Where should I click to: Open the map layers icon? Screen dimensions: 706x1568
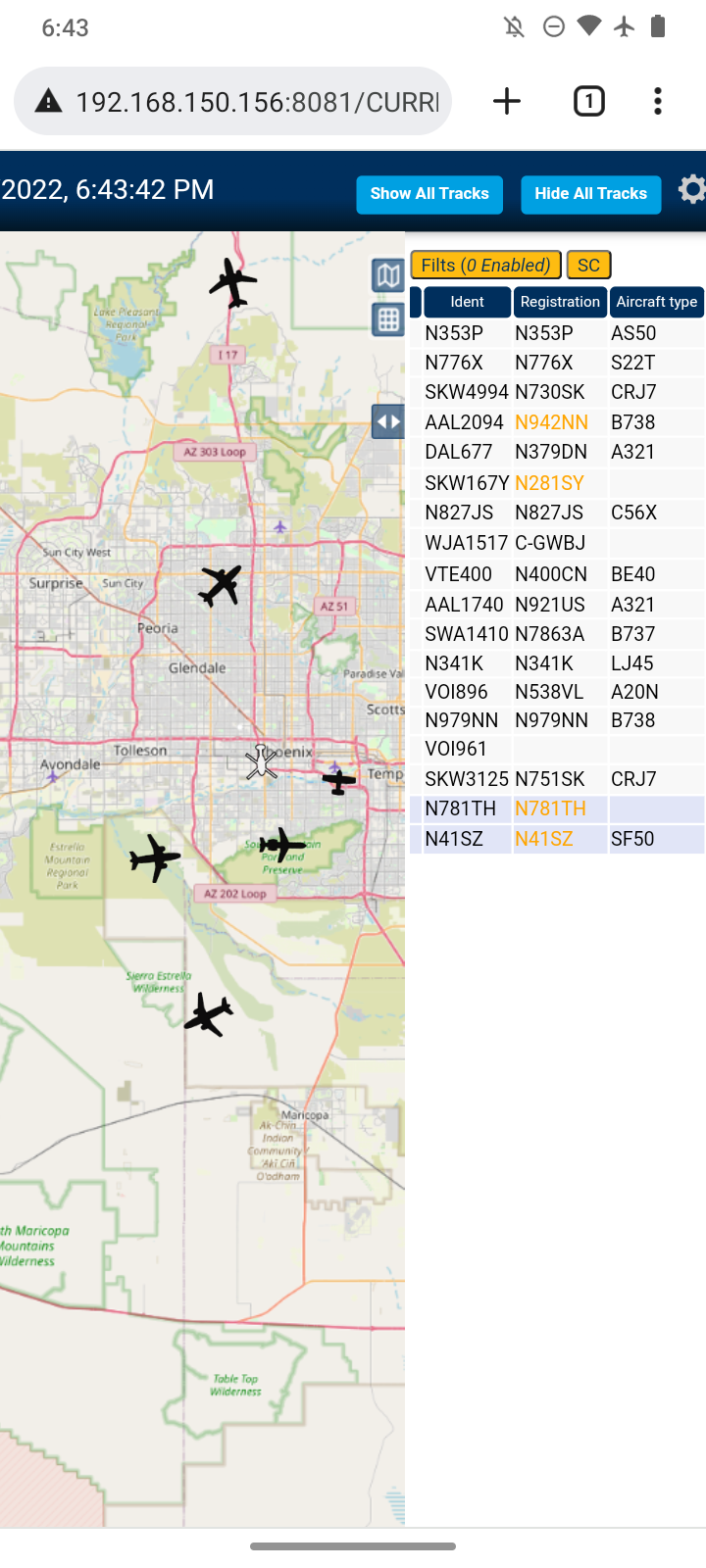pos(388,275)
